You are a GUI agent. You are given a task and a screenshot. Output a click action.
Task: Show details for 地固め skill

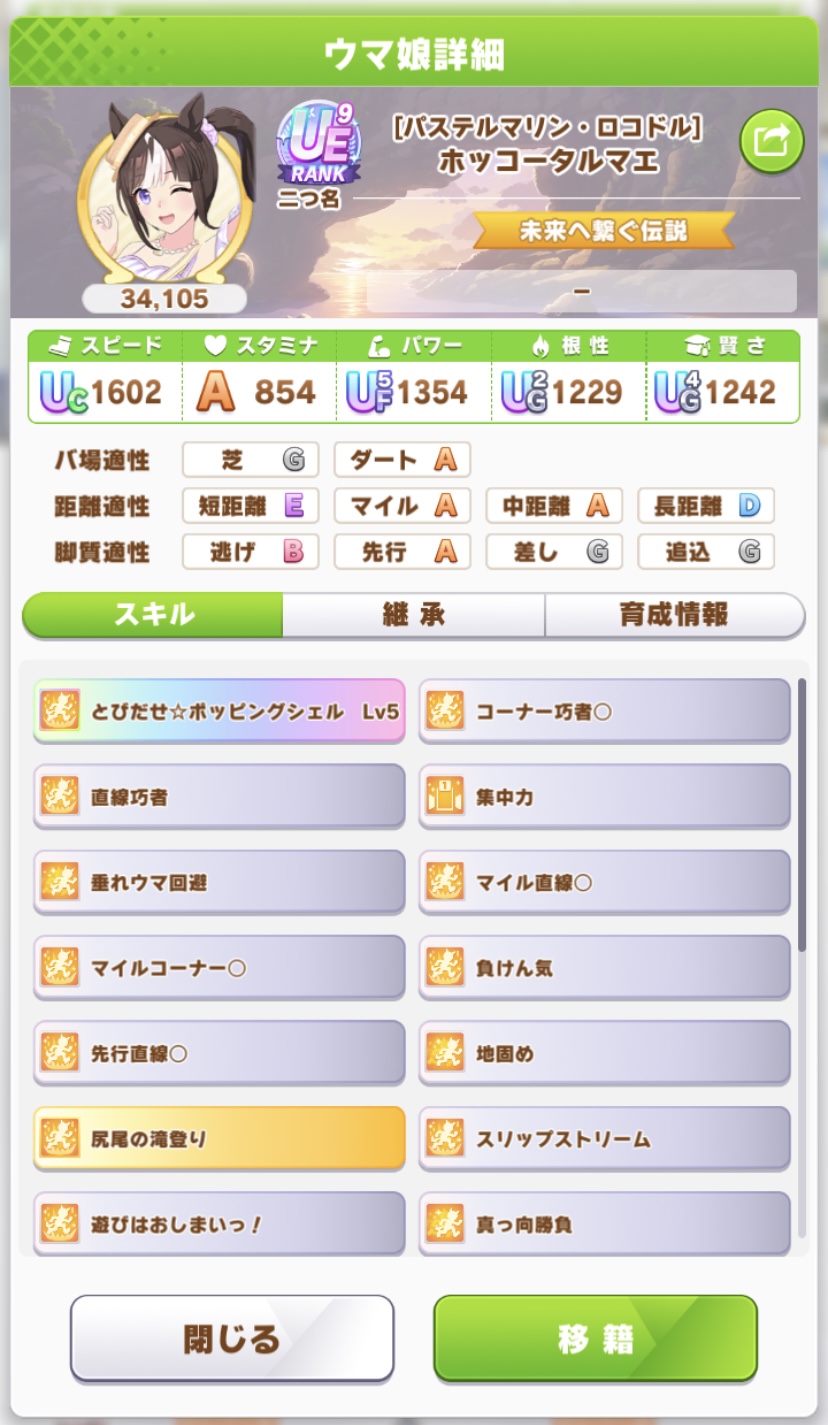[604, 1052]
